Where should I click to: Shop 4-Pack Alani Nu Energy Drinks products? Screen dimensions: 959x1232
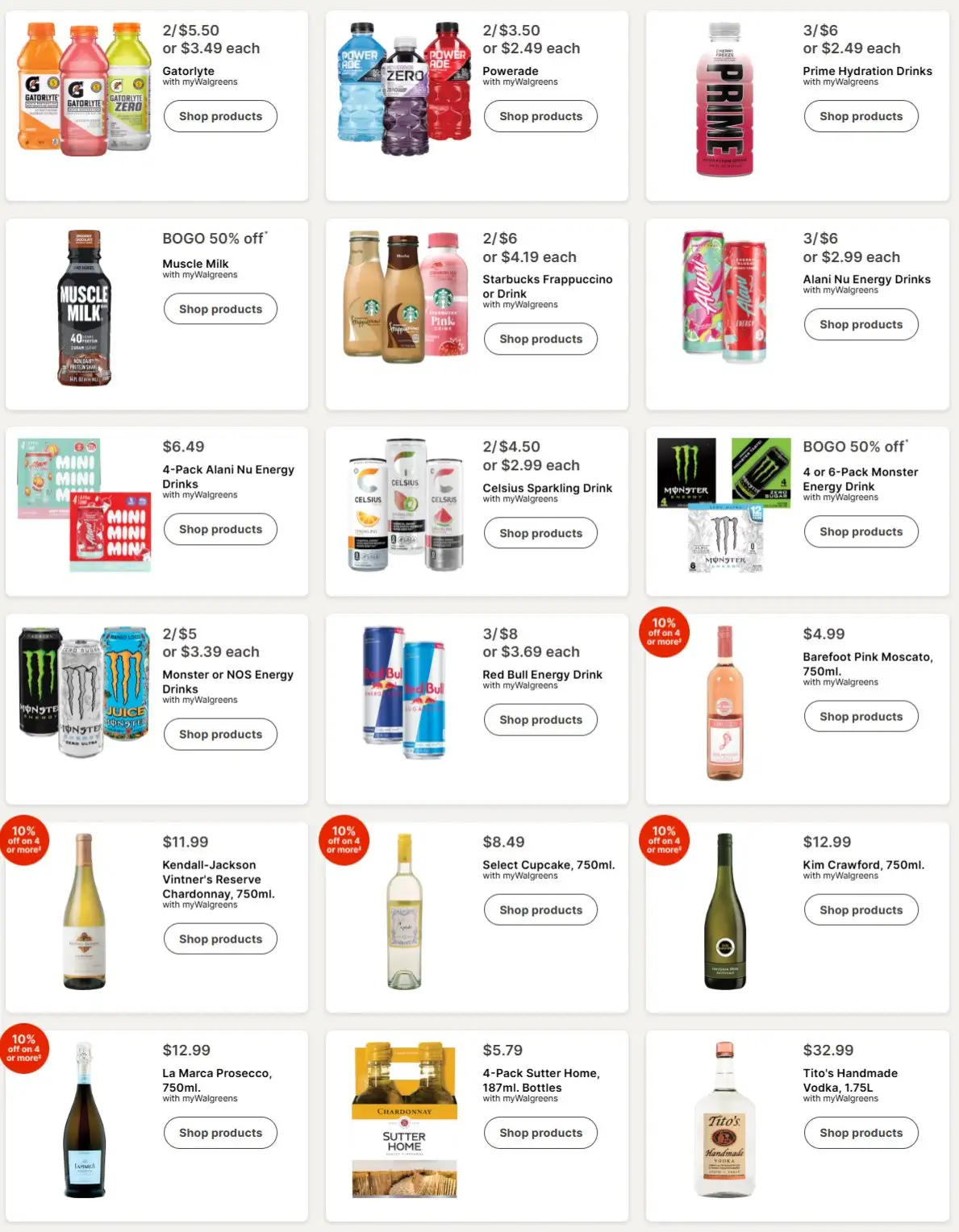coord(220,529)
